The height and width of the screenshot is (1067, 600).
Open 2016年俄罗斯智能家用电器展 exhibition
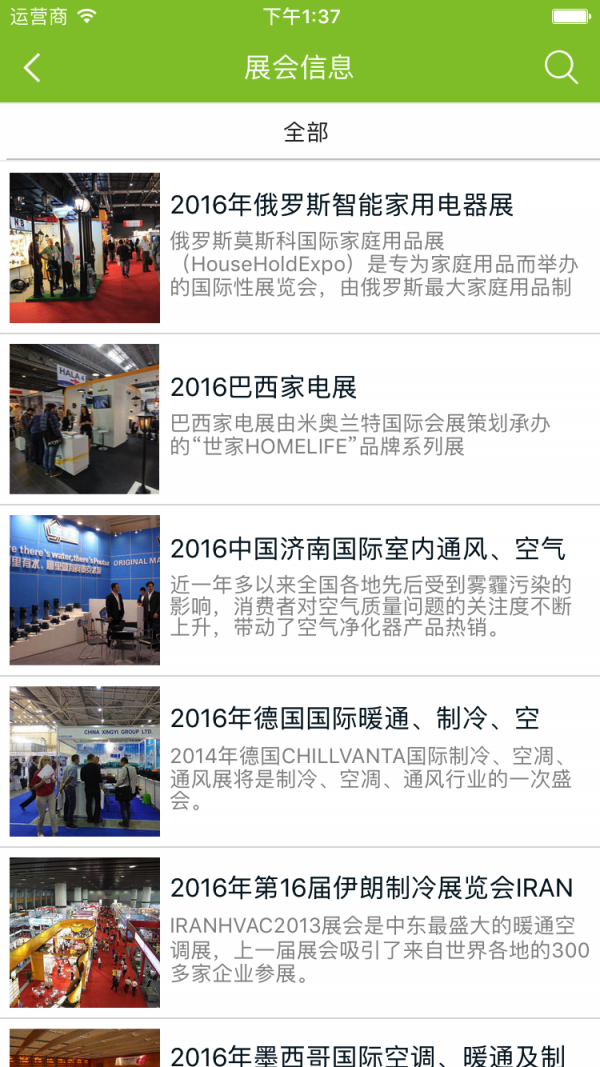pos(341,206)
